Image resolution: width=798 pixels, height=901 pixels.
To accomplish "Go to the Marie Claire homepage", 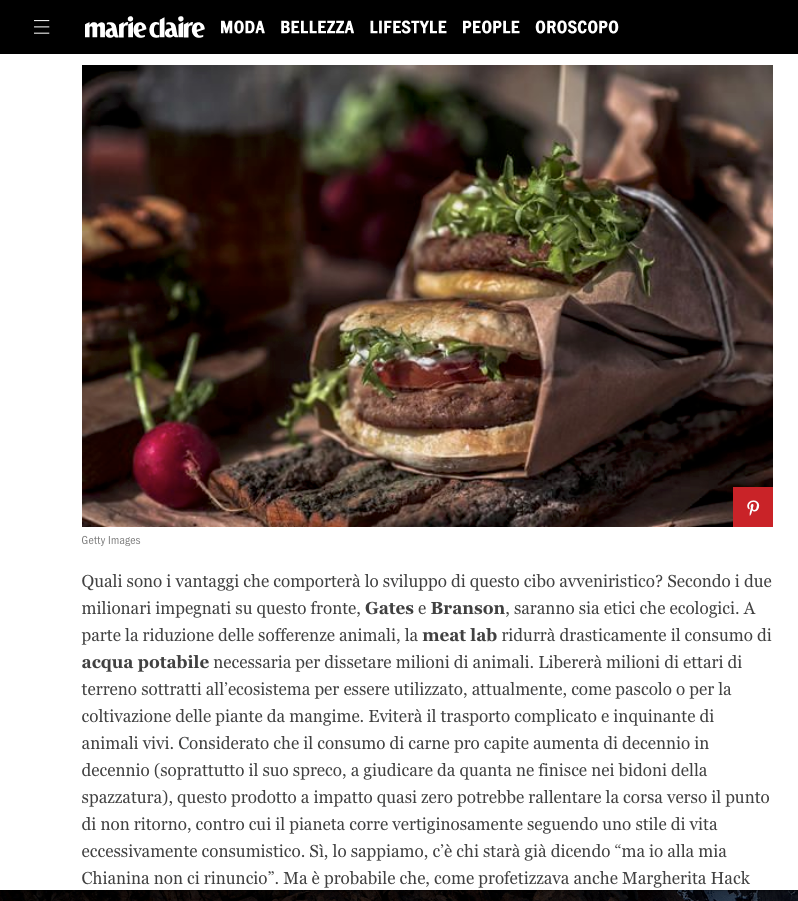I will [144, 28].
